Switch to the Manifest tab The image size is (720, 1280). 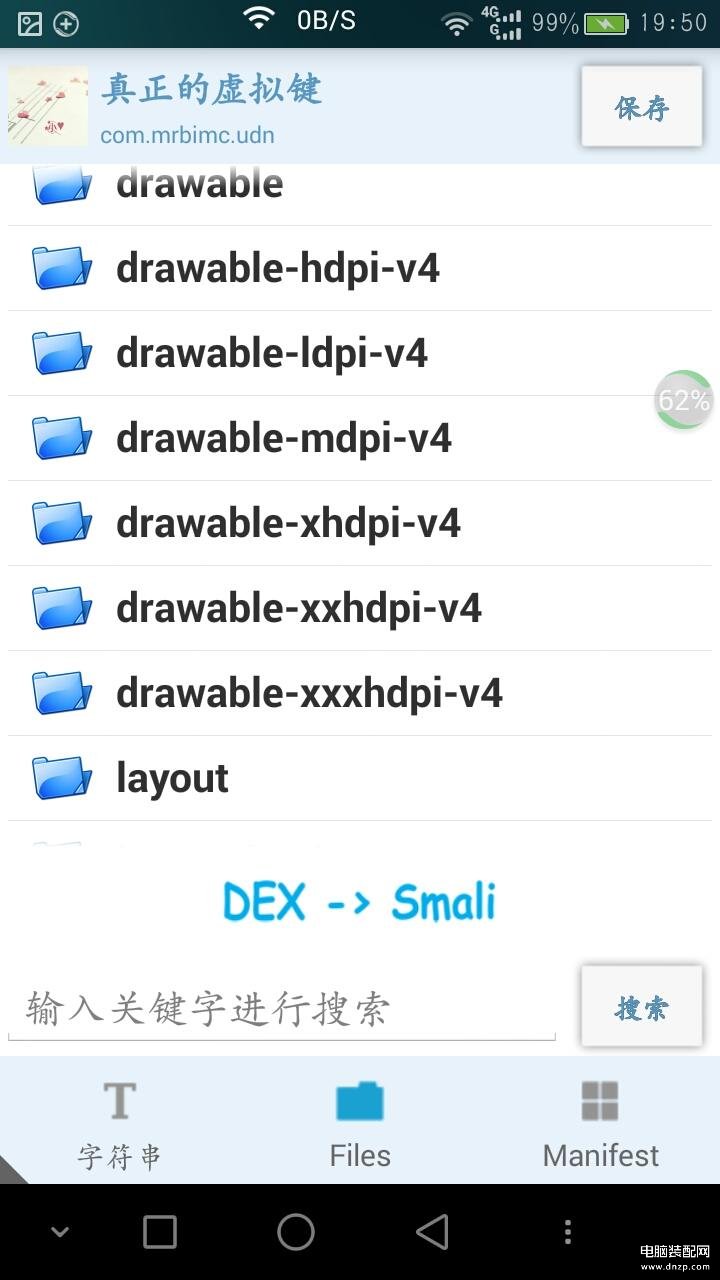(x=600, y=1124)
